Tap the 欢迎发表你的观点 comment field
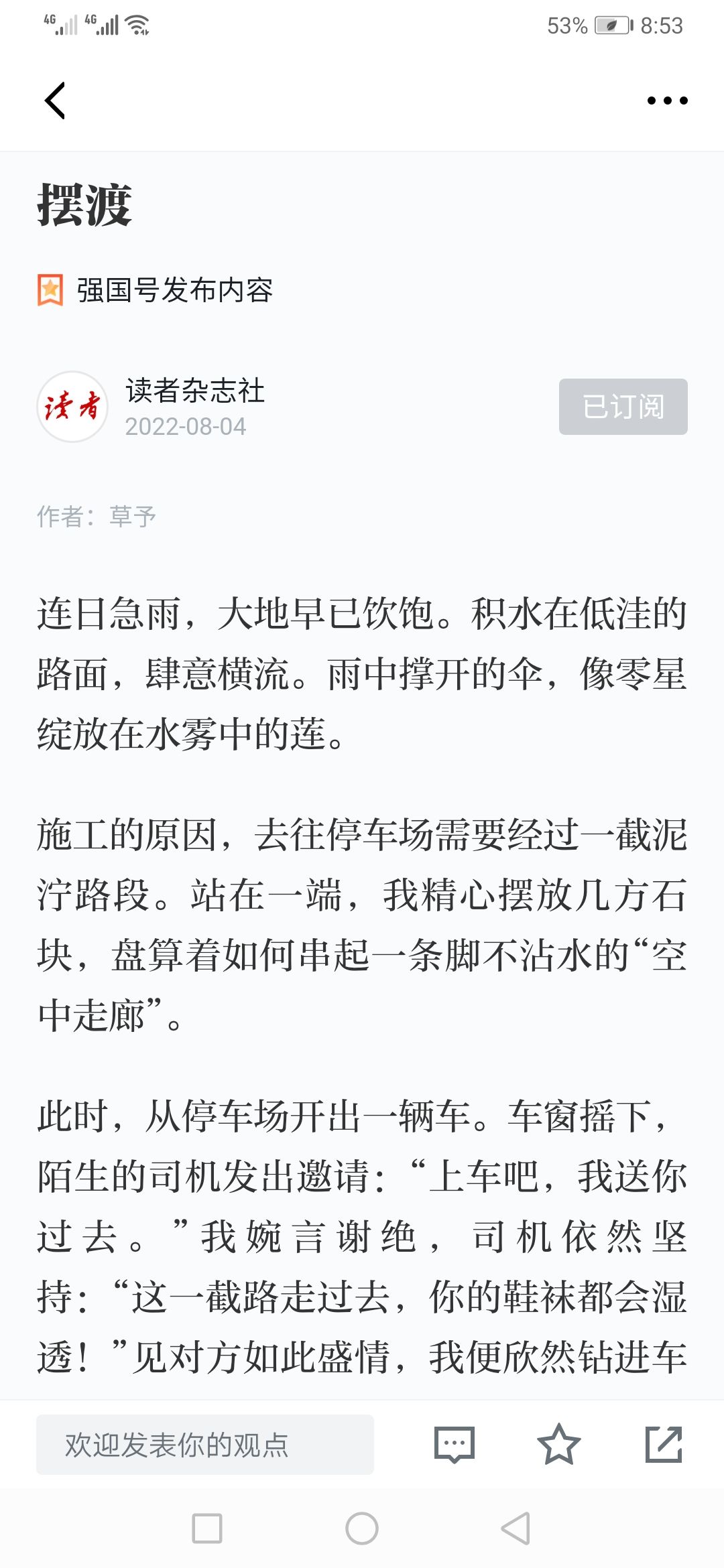This screenshot has width=724, height=1568. click(204, 1445)
